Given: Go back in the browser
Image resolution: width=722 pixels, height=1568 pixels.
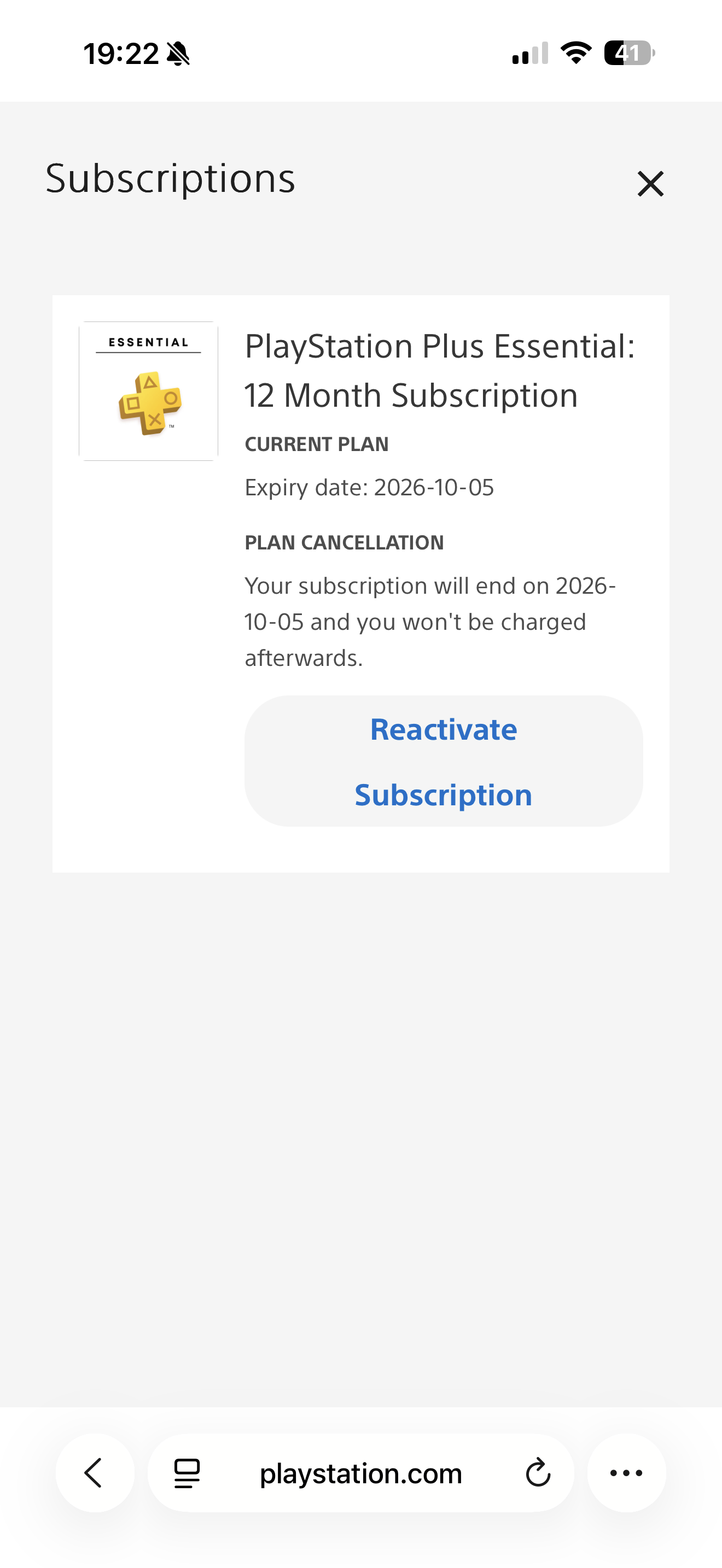Looking at the screenshot, I should (x=95, y=1473).
